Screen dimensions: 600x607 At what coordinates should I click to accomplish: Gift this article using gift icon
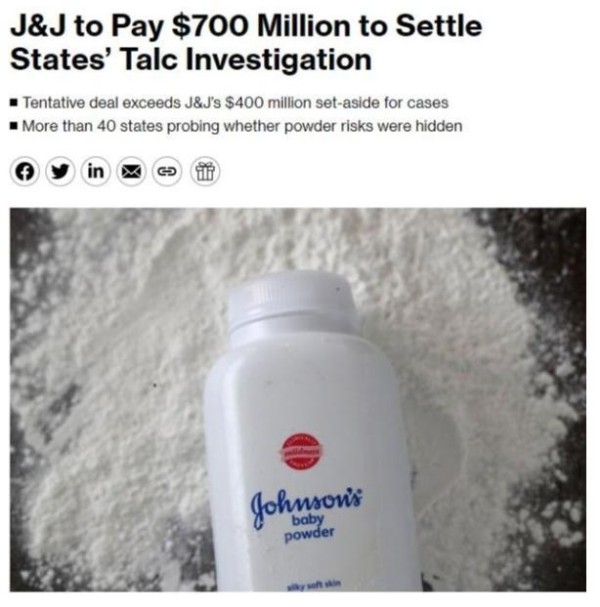[205, 171]
